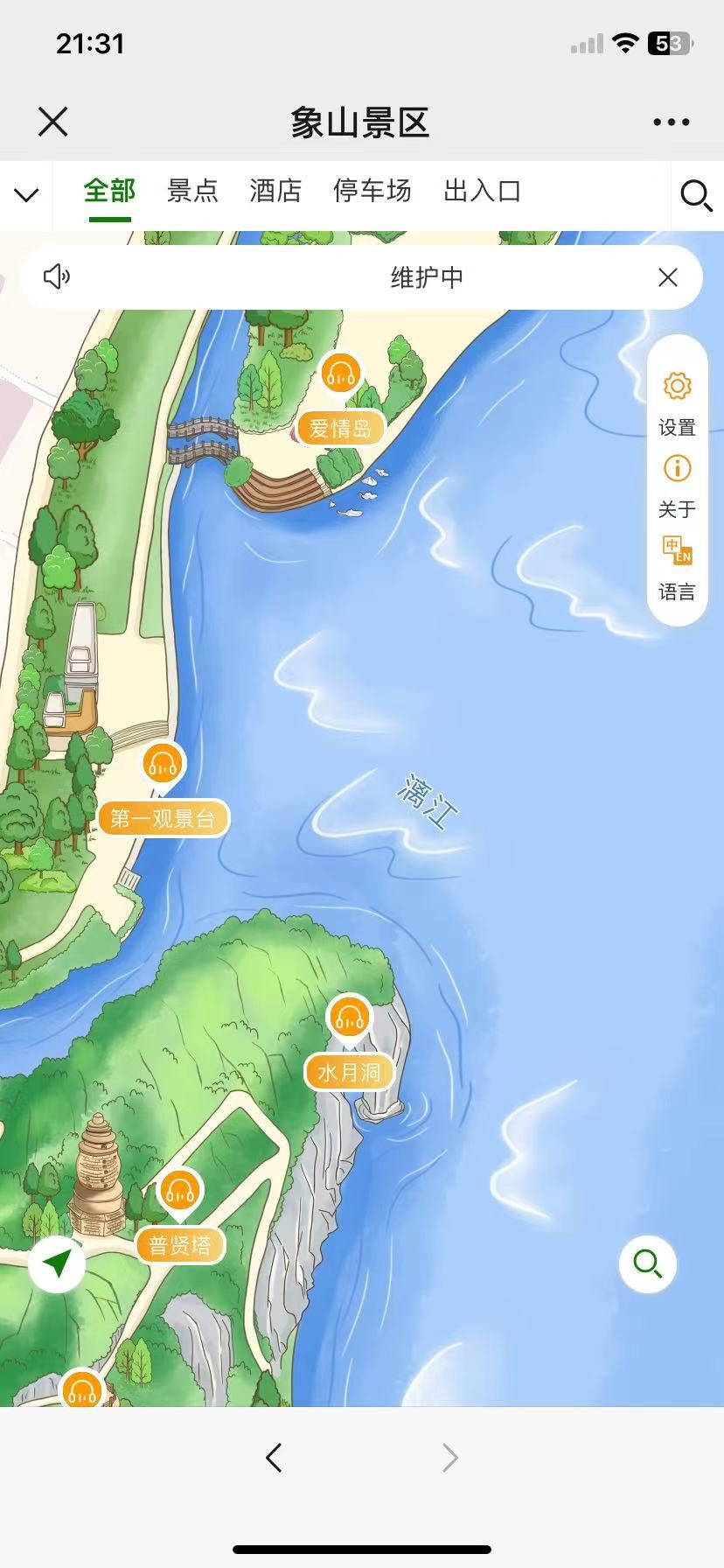Image resolution: width=724 pixels, height=1568 pixels.
Task: Switch to the 酒店 tab
Action: [275, 191]
